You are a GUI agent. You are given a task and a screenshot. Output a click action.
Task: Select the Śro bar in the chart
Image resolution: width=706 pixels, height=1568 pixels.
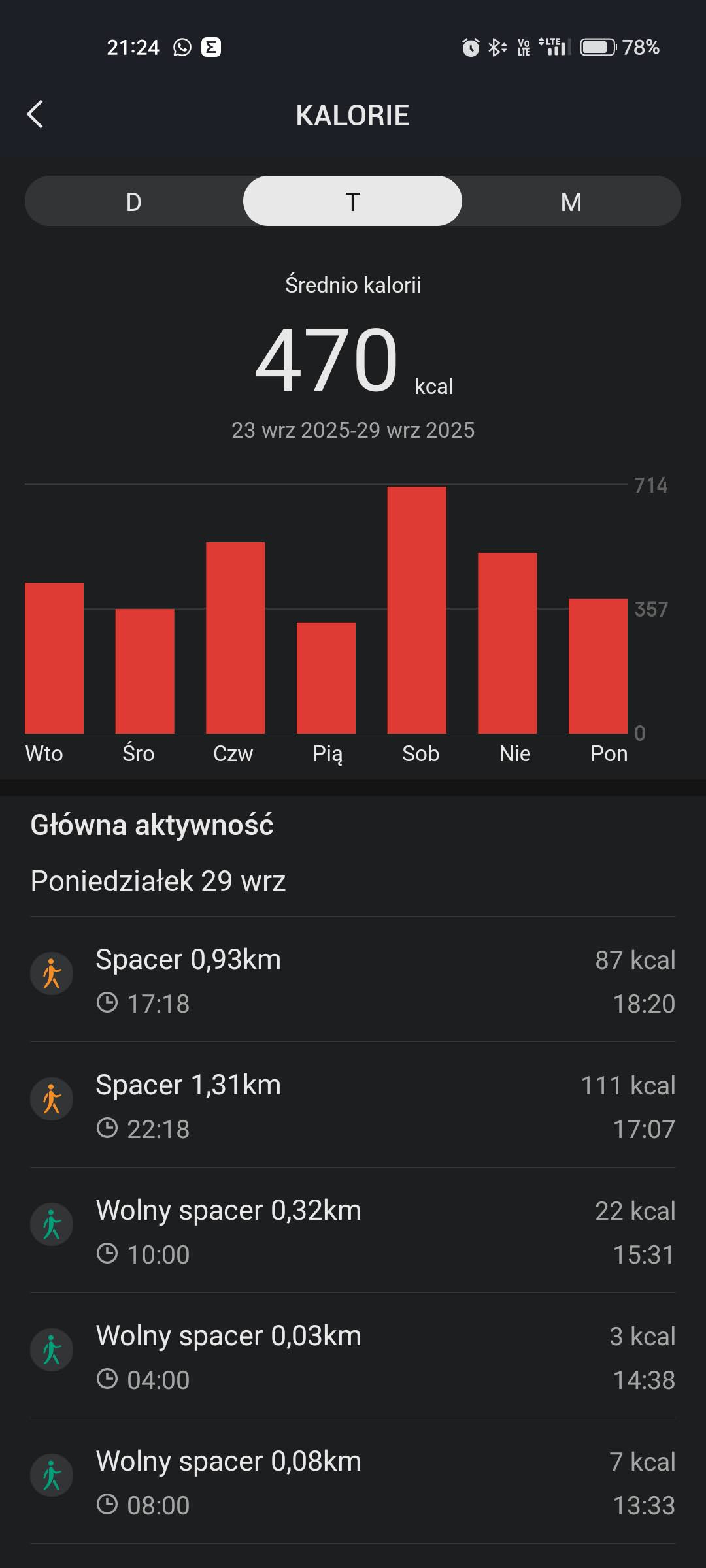coord(144,671)
